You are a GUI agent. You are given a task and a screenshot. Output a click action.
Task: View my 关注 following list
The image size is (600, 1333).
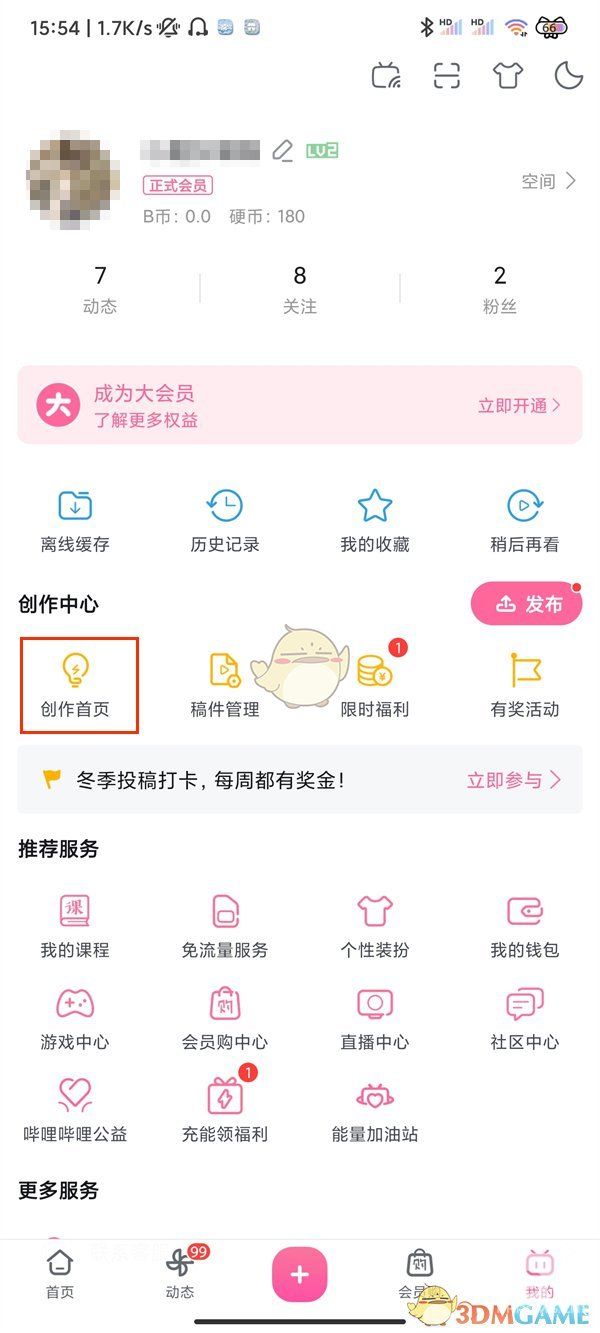click(300, 289)
